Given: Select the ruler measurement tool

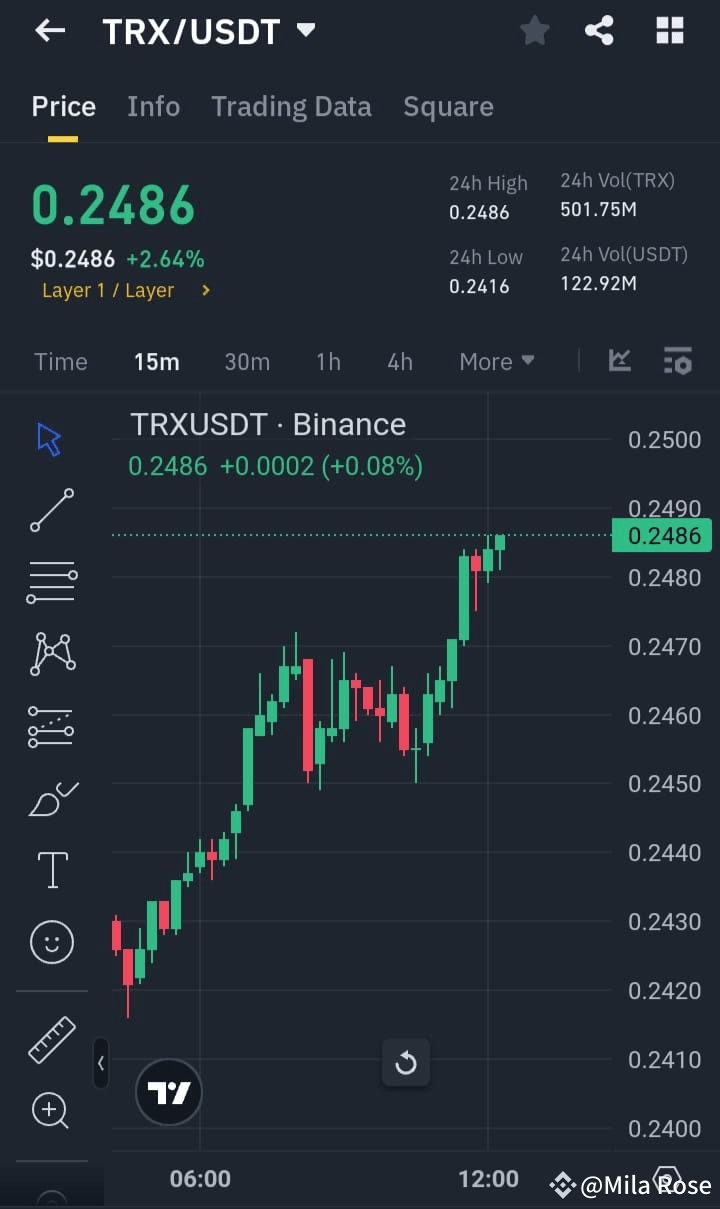Looking at the screenshot, I should [50, 1040].
